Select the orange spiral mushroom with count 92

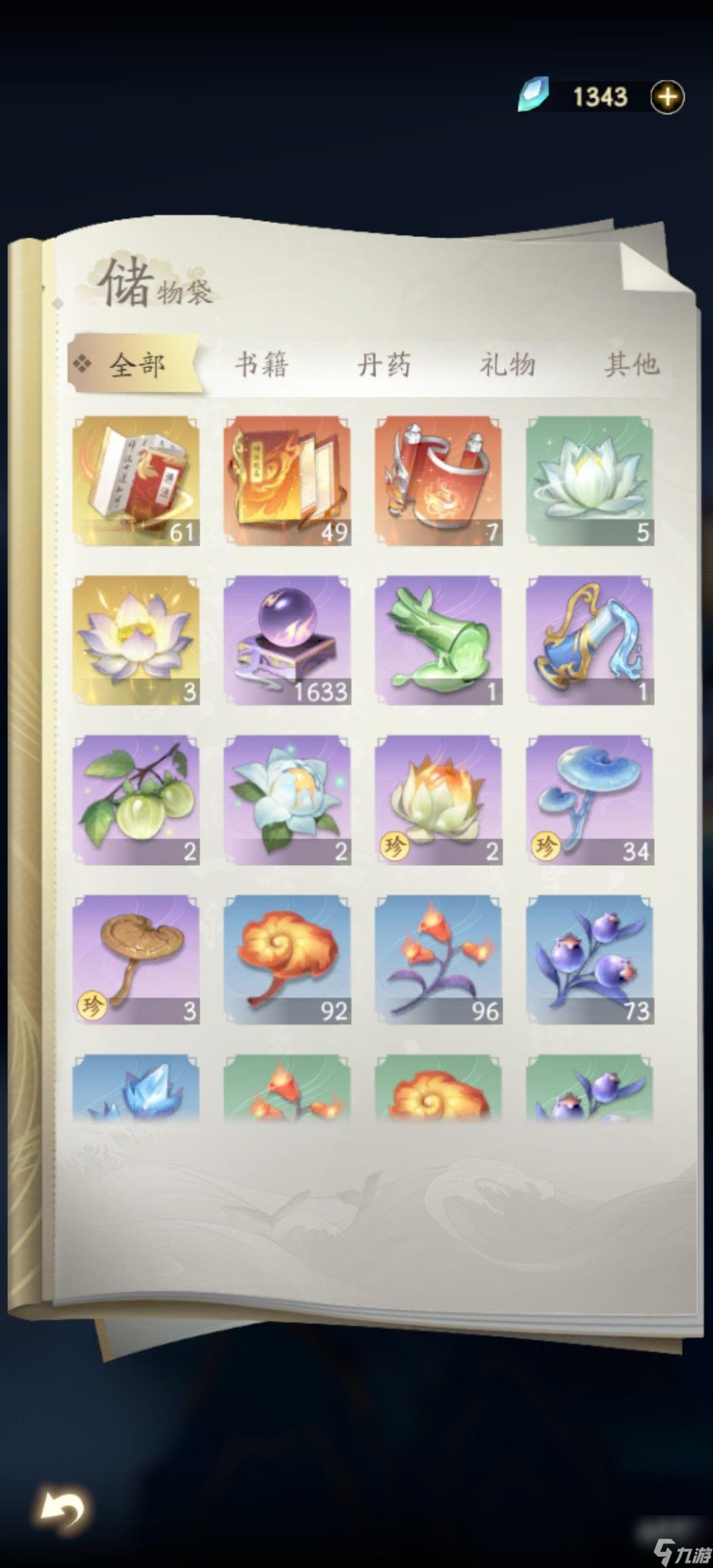click(x=287, y=960)
